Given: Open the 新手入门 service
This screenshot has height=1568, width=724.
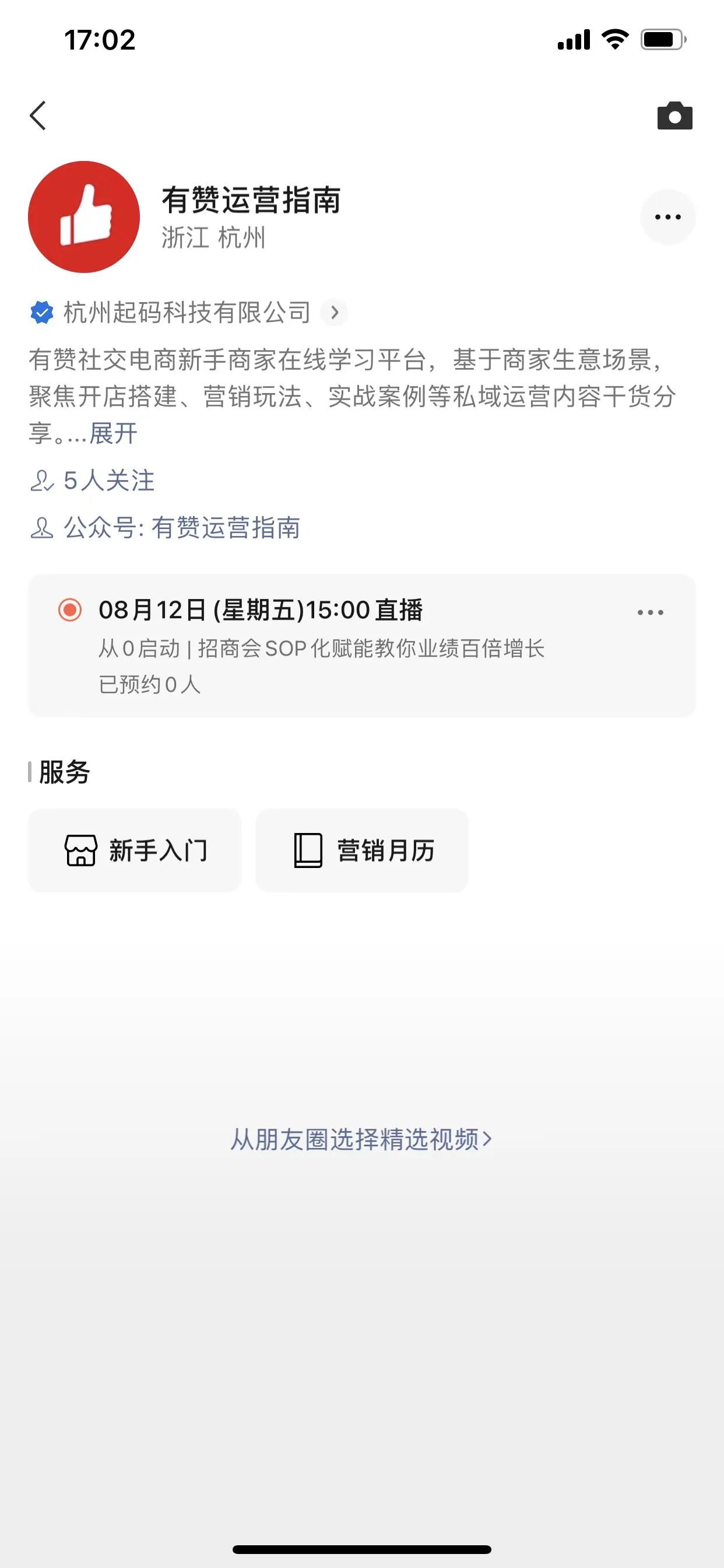Looking at the screenshot, I should pos(135,850).
